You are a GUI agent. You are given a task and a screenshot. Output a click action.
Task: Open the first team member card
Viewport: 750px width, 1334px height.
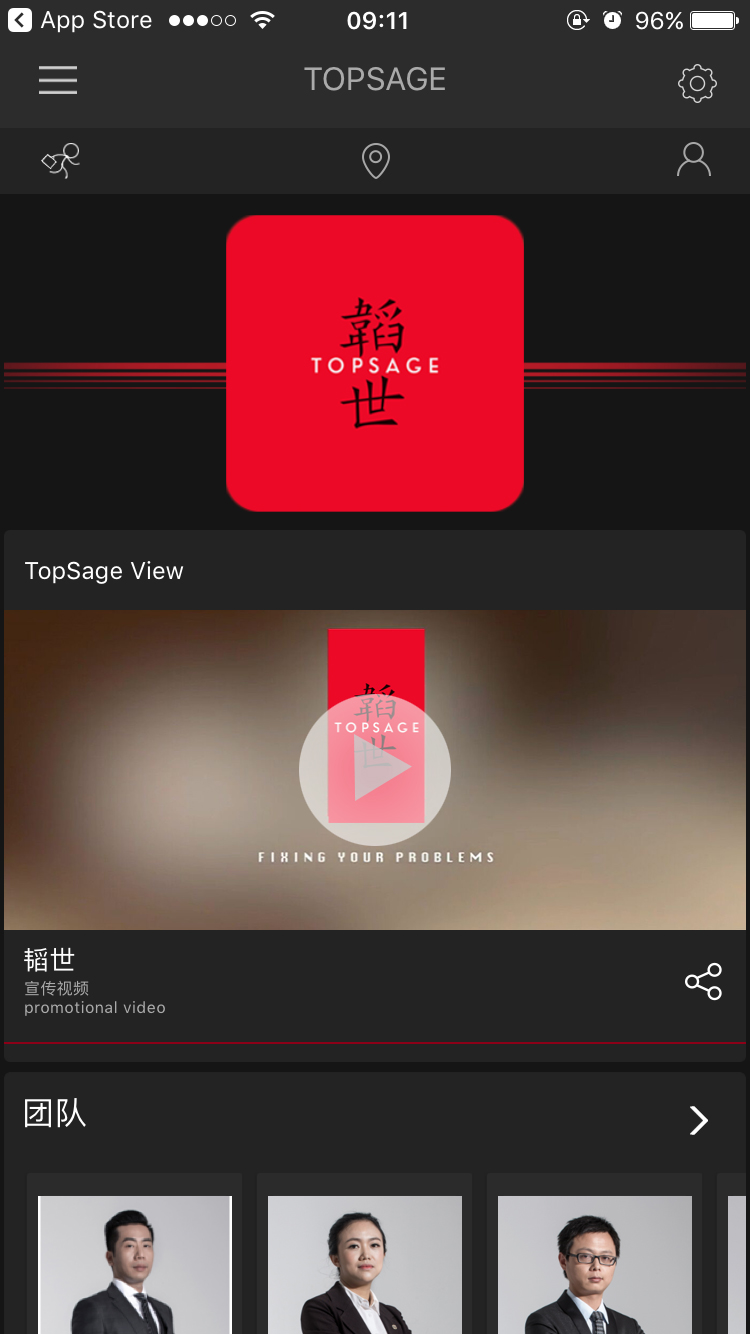coord(135,1264)
